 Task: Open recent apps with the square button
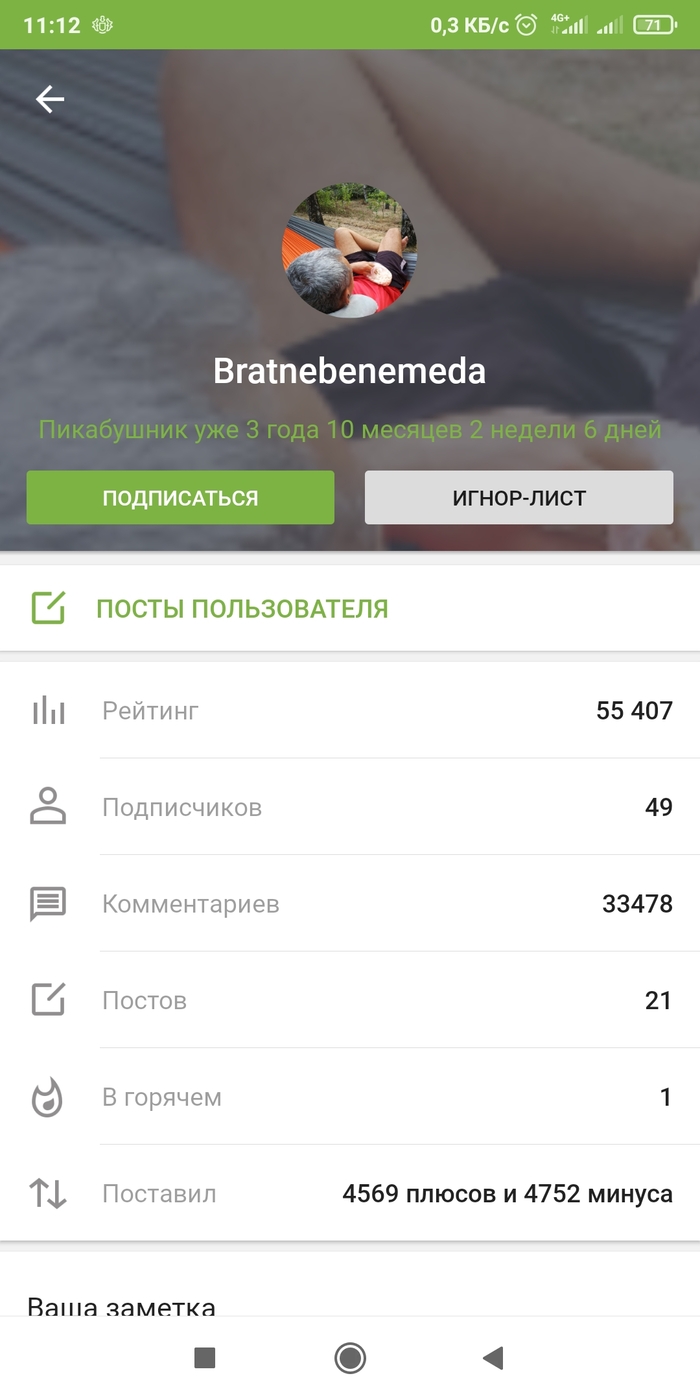205,1357
